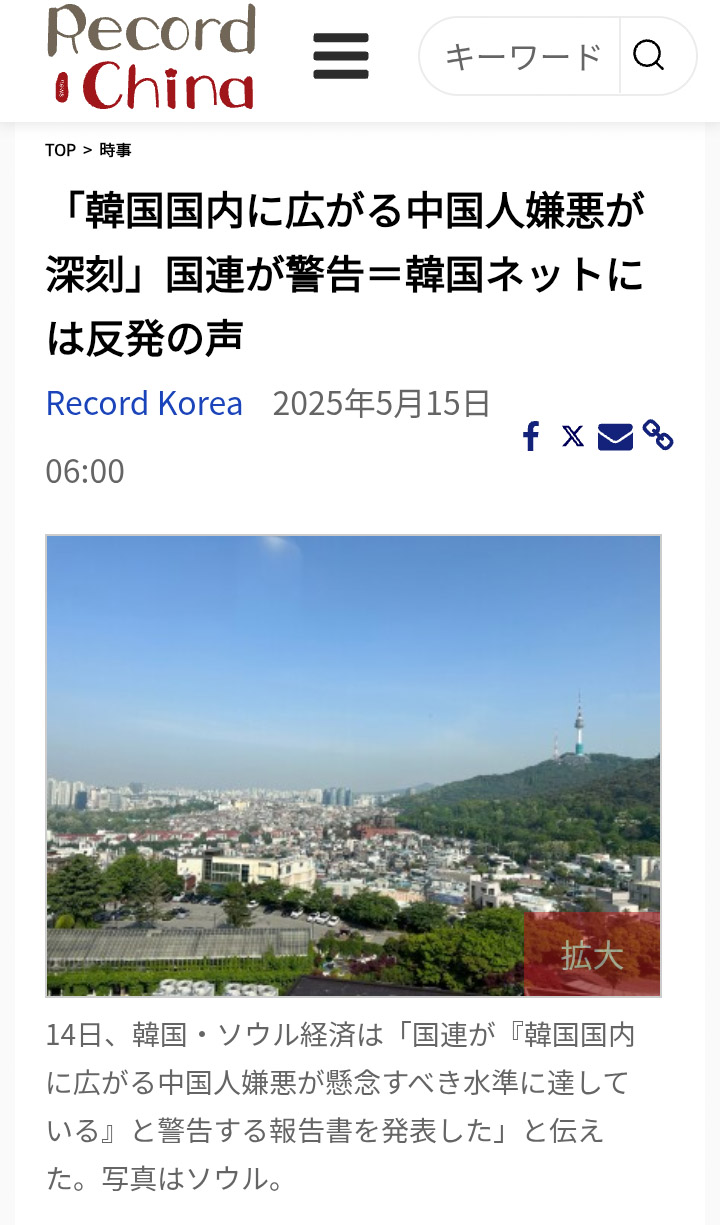
Task: Go to TOP breadcrumb
Action: pyautogui.click(x=60, y=150)
